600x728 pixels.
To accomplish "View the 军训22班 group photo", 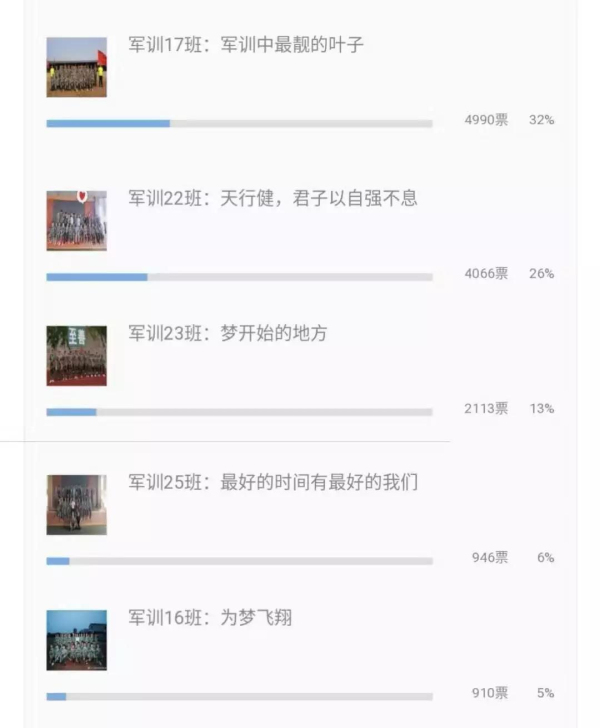I will [x=76, y=220].
